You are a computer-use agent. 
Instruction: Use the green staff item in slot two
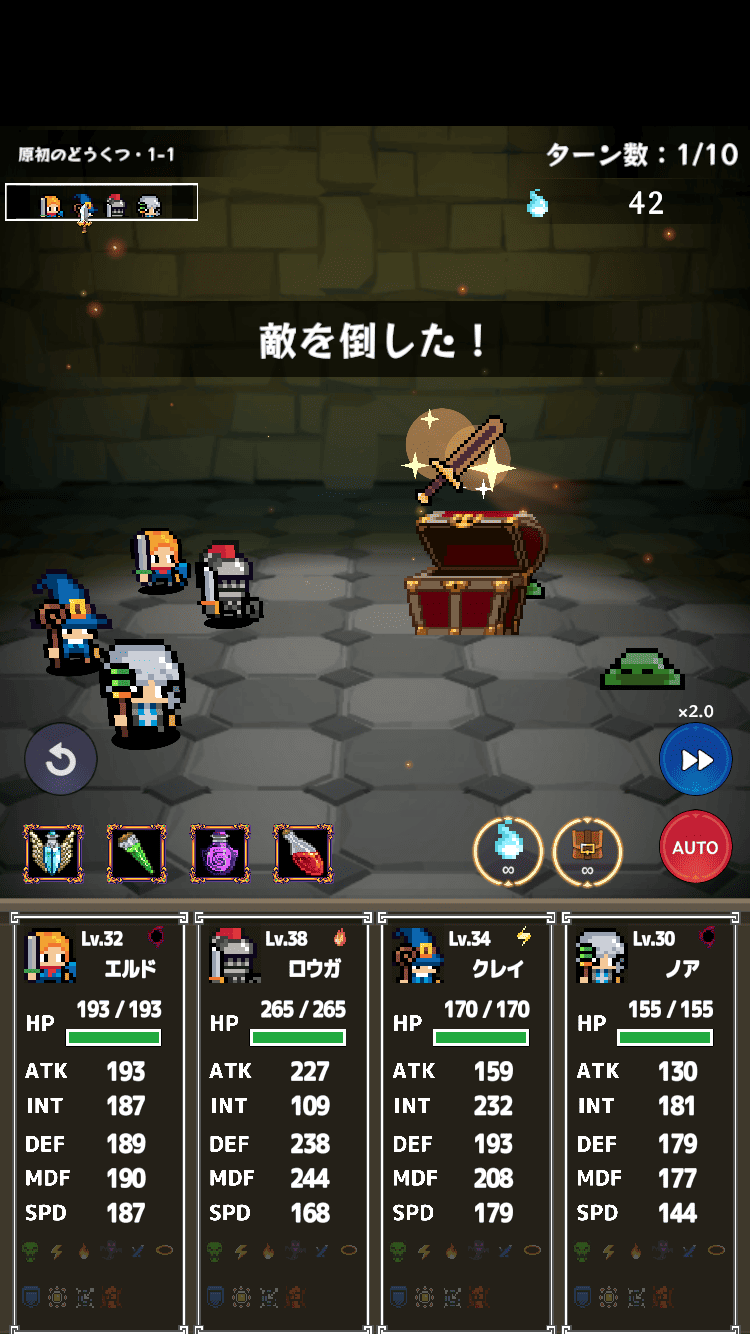pos(136,853)
